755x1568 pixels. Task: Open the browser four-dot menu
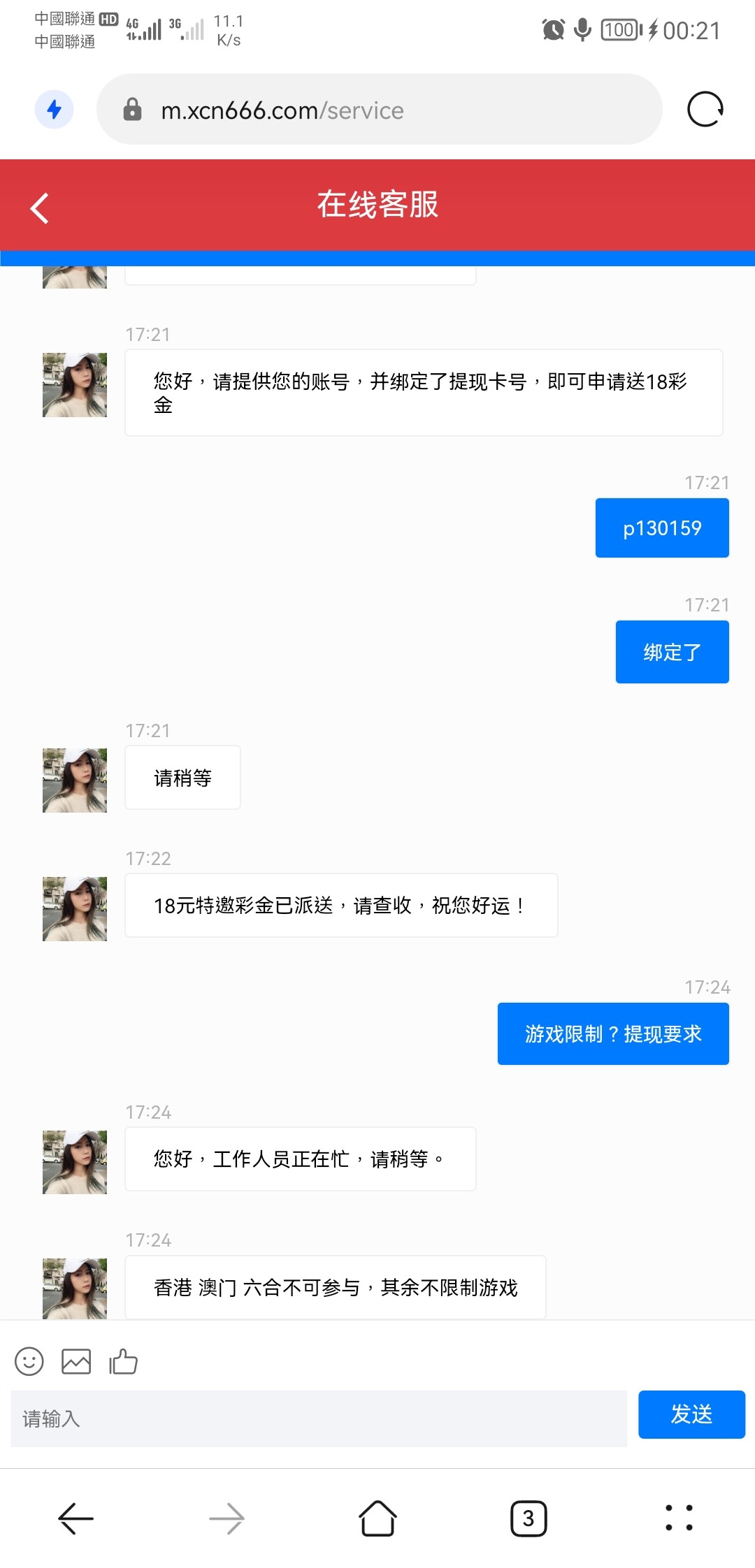(x=679, y=1518)
